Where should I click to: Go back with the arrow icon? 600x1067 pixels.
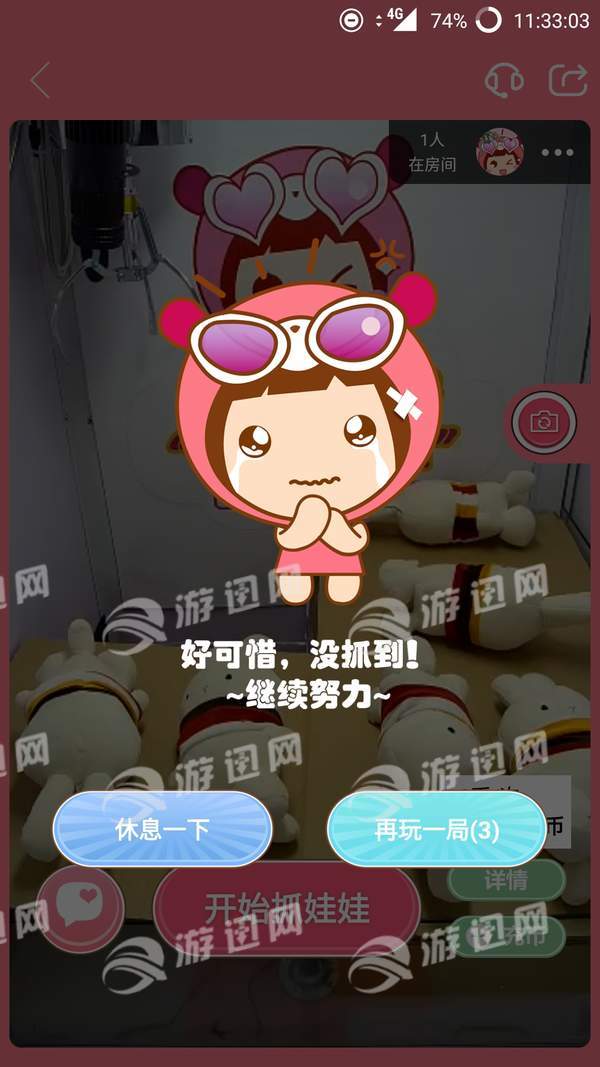[x=40, y=80]
